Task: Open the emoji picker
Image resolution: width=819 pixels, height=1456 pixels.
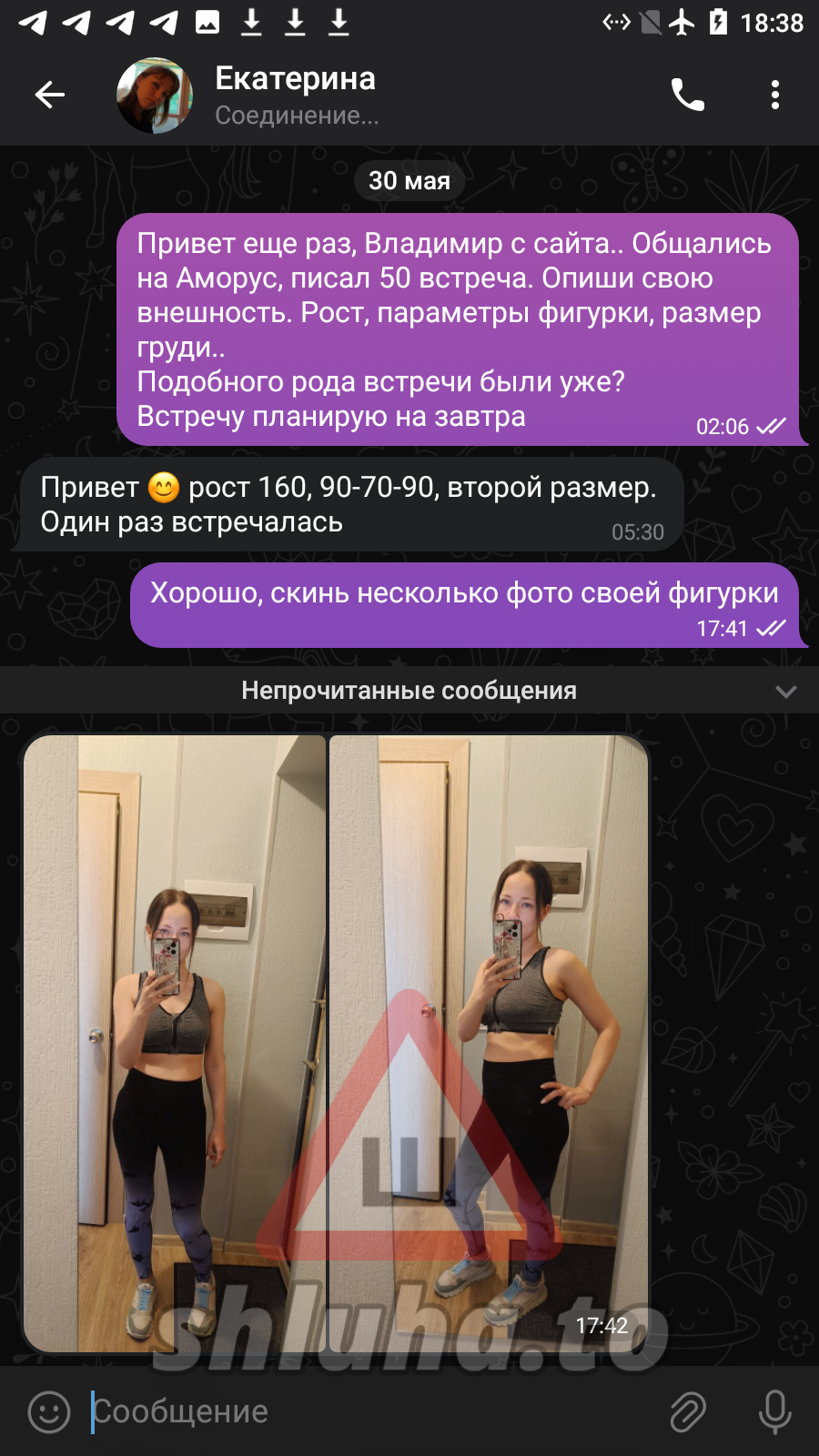Action: (x=49, y=1412)
